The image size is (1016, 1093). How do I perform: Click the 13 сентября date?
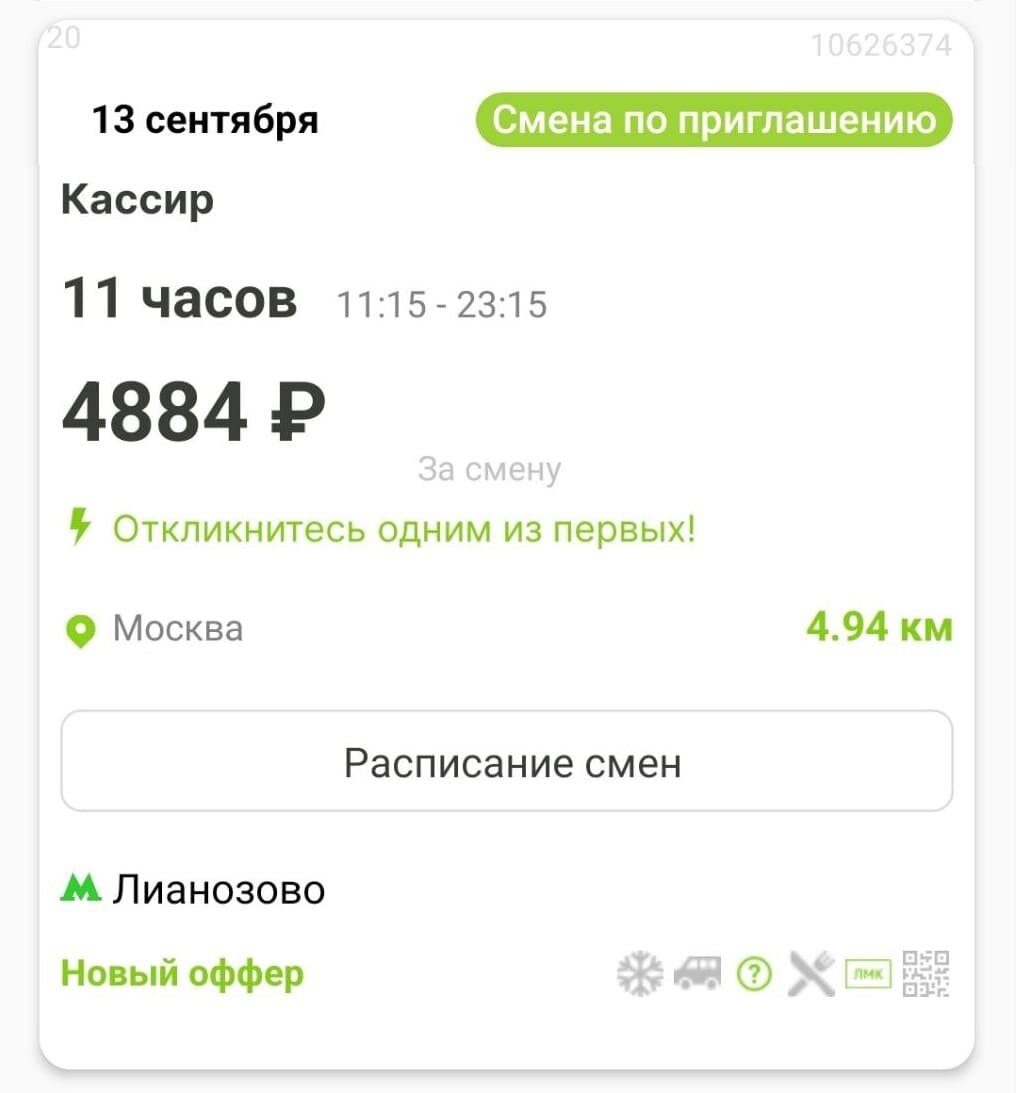tap(204, 118)
